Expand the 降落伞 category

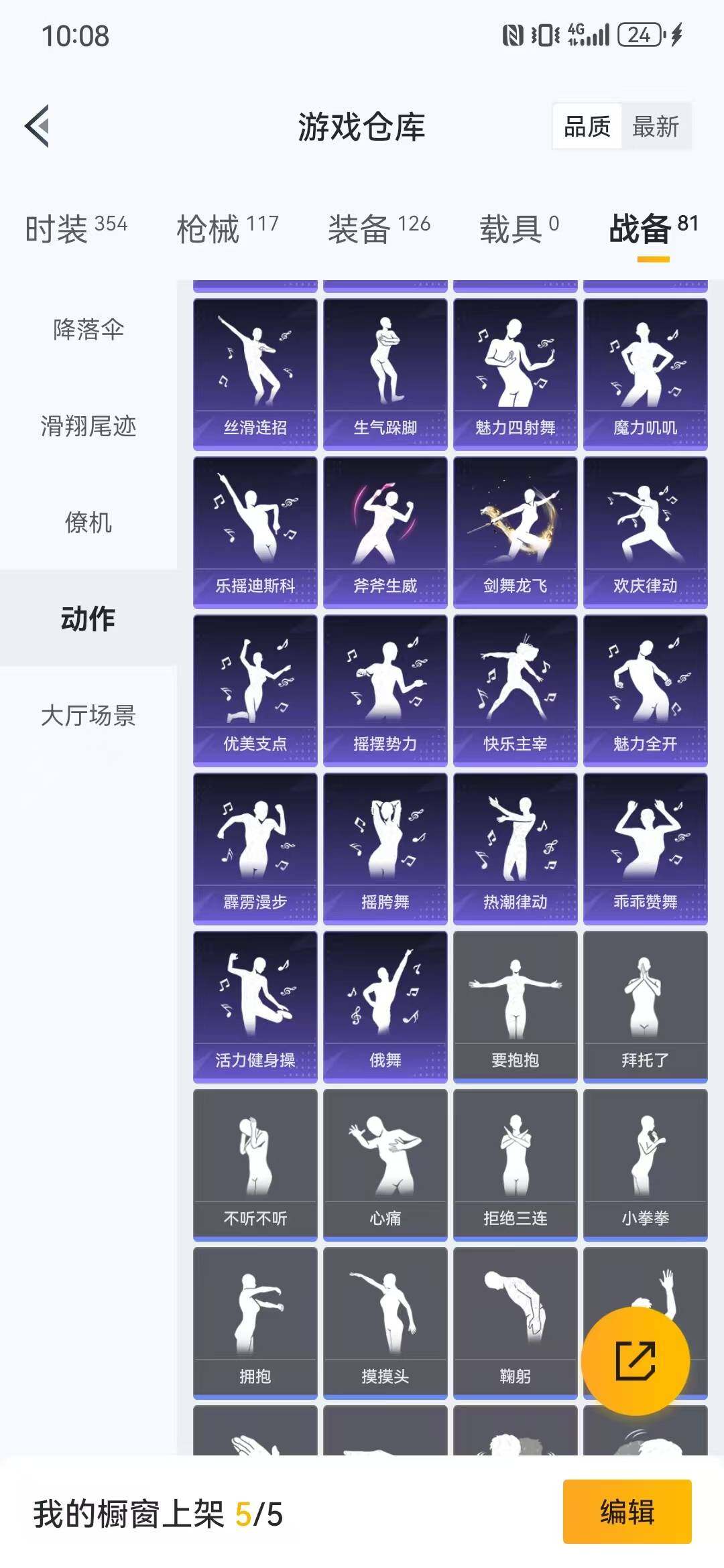[x=89, y=330]
